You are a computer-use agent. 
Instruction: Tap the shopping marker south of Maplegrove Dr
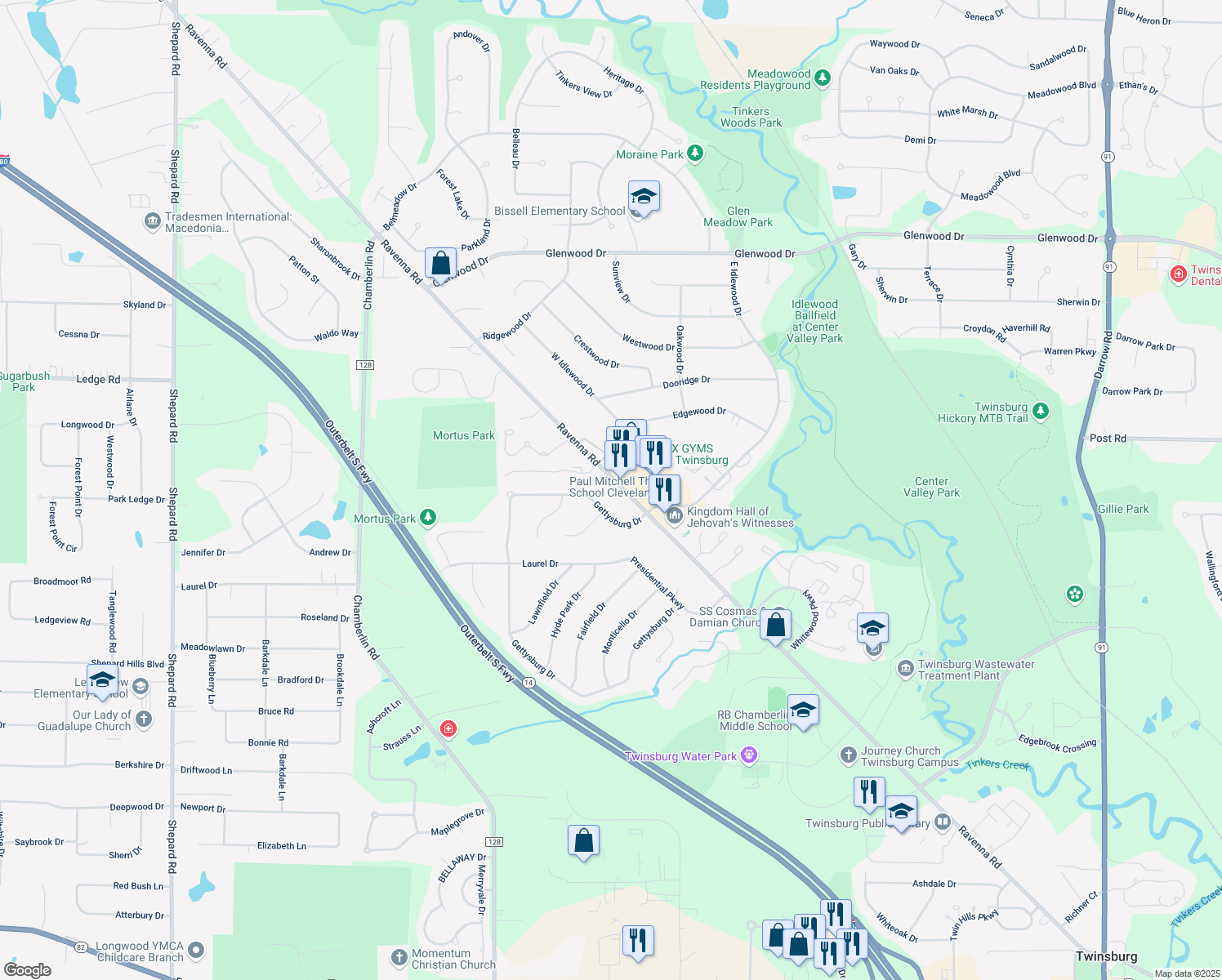583,841
